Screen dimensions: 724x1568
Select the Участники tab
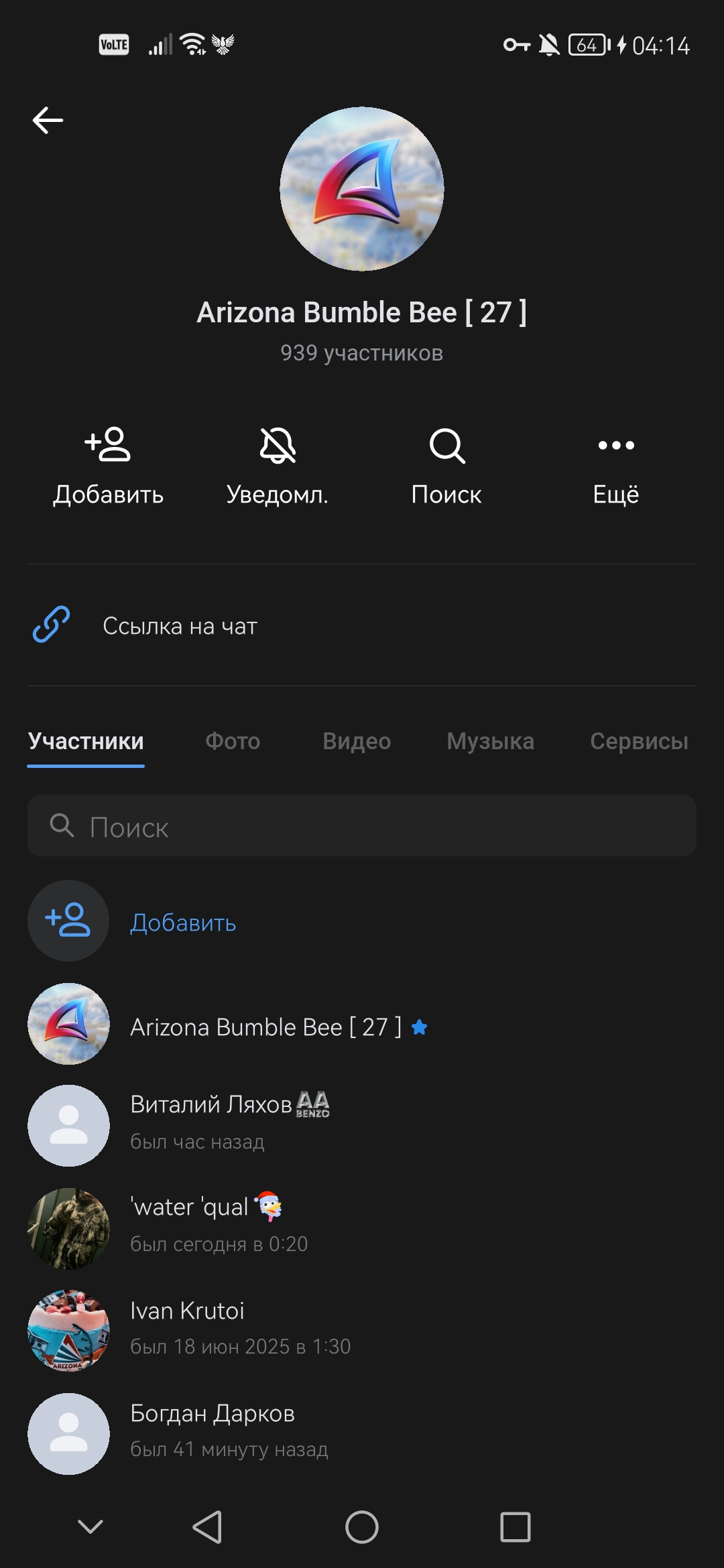click(x=86, y=741)
